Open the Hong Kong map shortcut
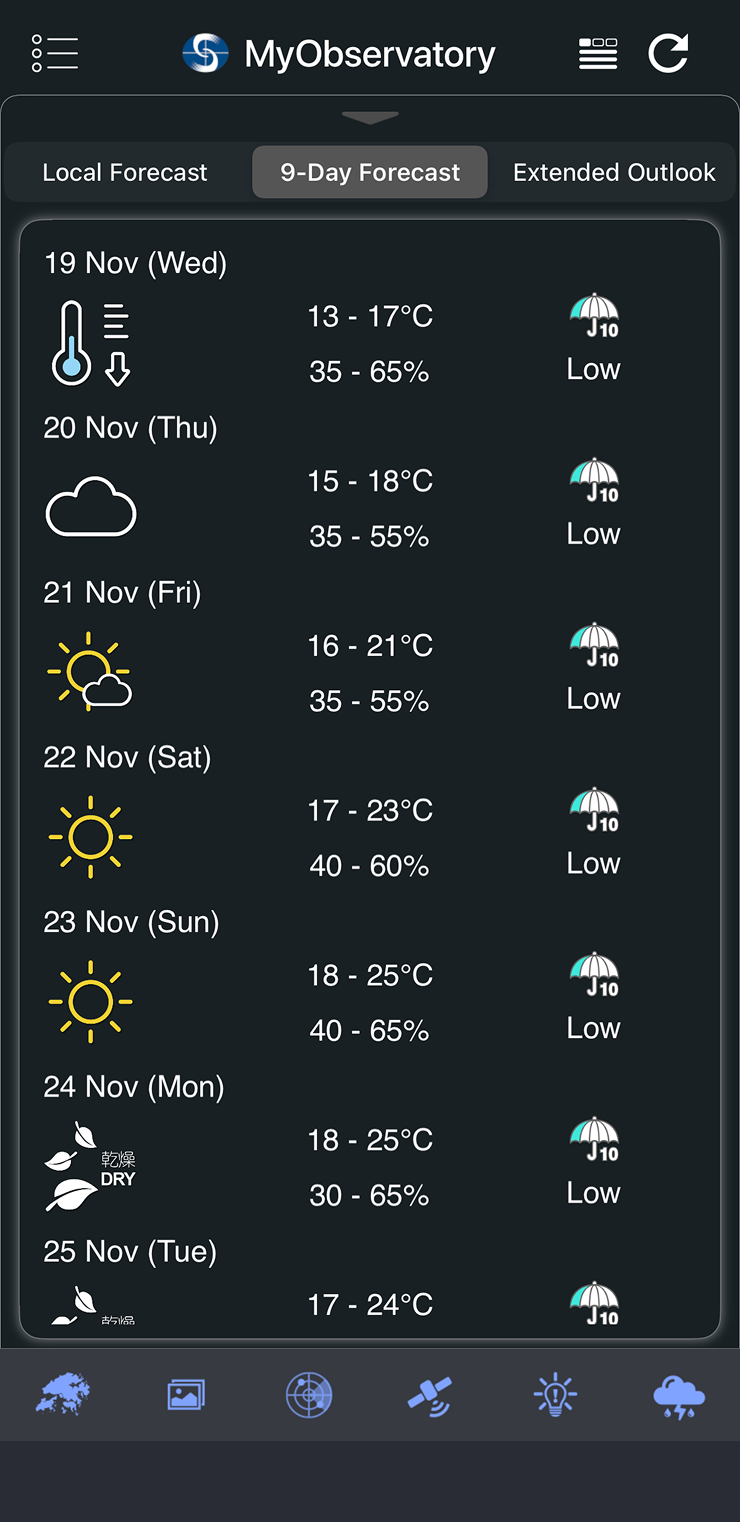 [62, 1394]
